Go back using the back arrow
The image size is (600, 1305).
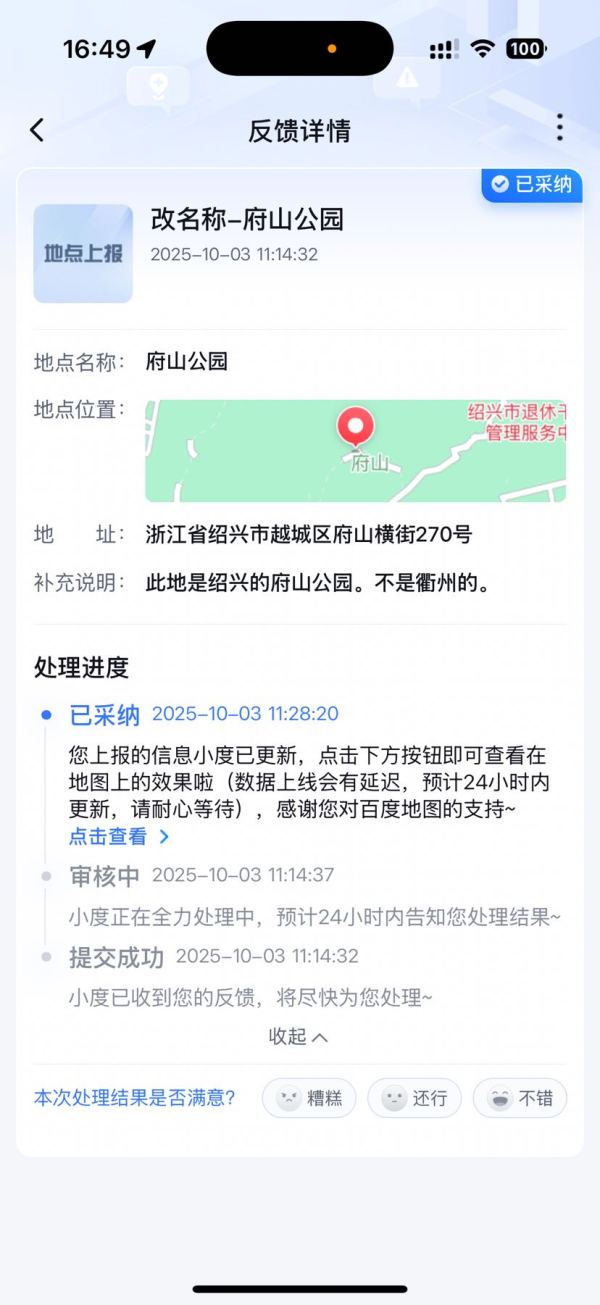pos(37,130)
